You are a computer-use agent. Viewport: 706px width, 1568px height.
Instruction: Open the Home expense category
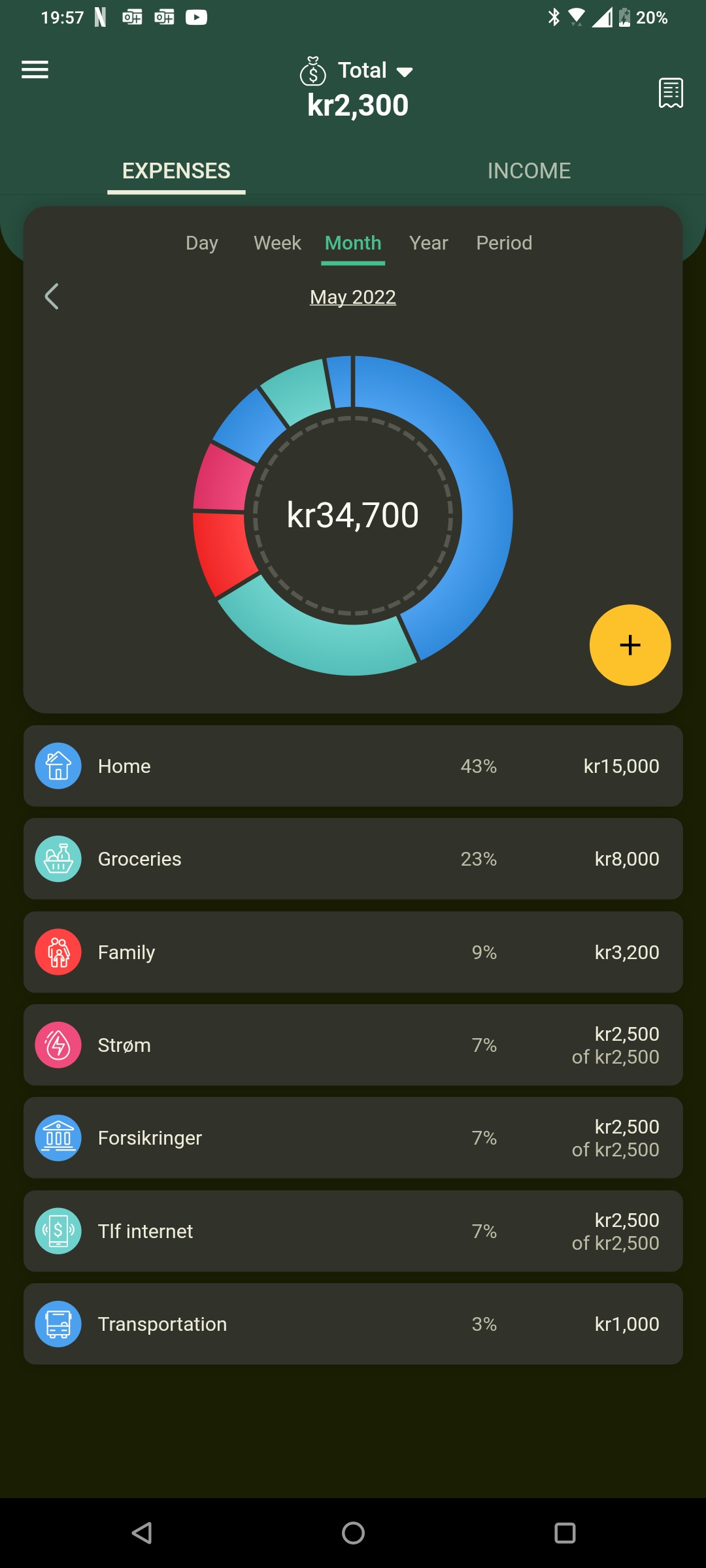click(x=353, y=766)
